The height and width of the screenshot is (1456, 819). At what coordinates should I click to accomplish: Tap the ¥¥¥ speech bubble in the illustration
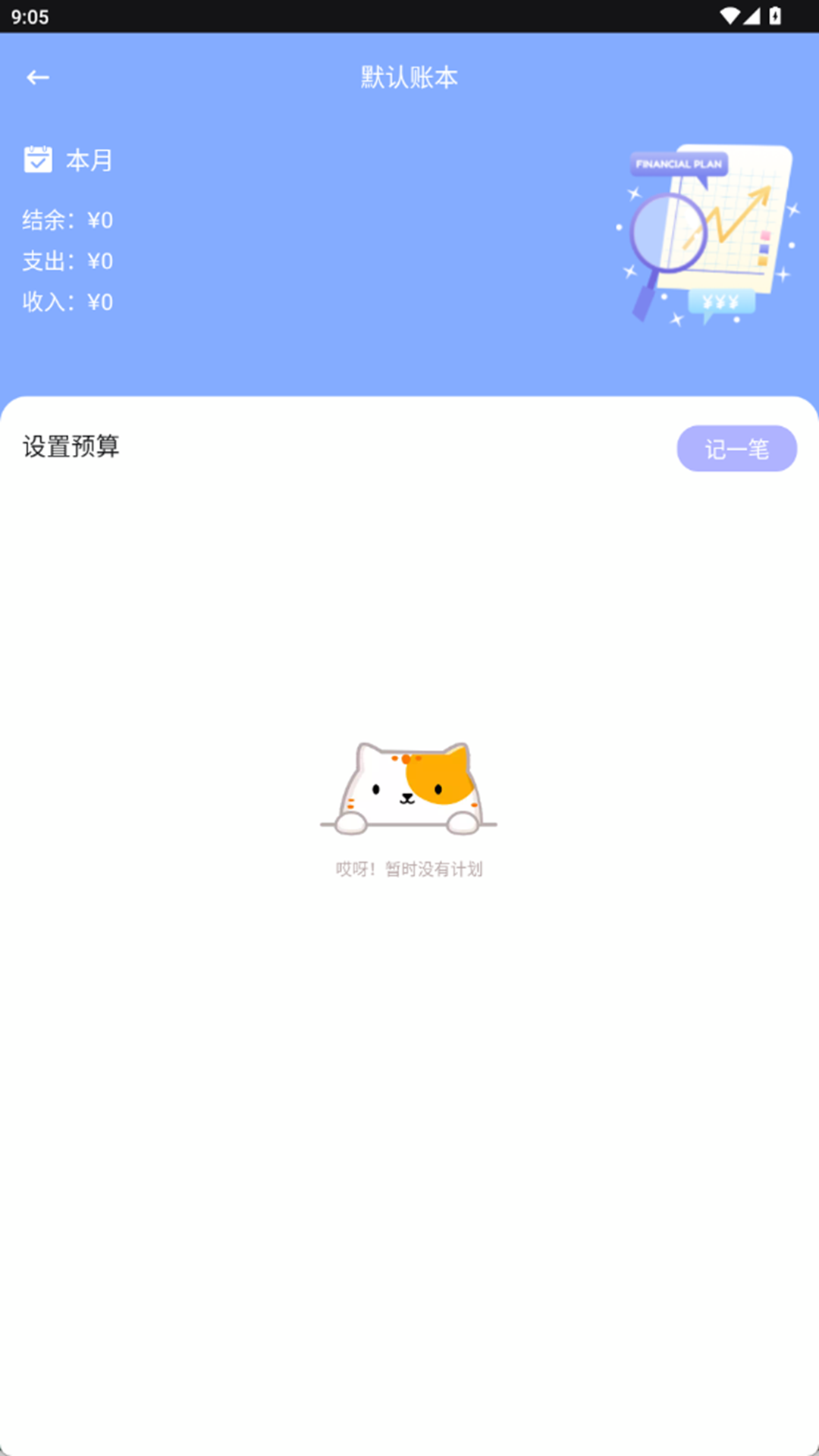click(x=720, y=301)
